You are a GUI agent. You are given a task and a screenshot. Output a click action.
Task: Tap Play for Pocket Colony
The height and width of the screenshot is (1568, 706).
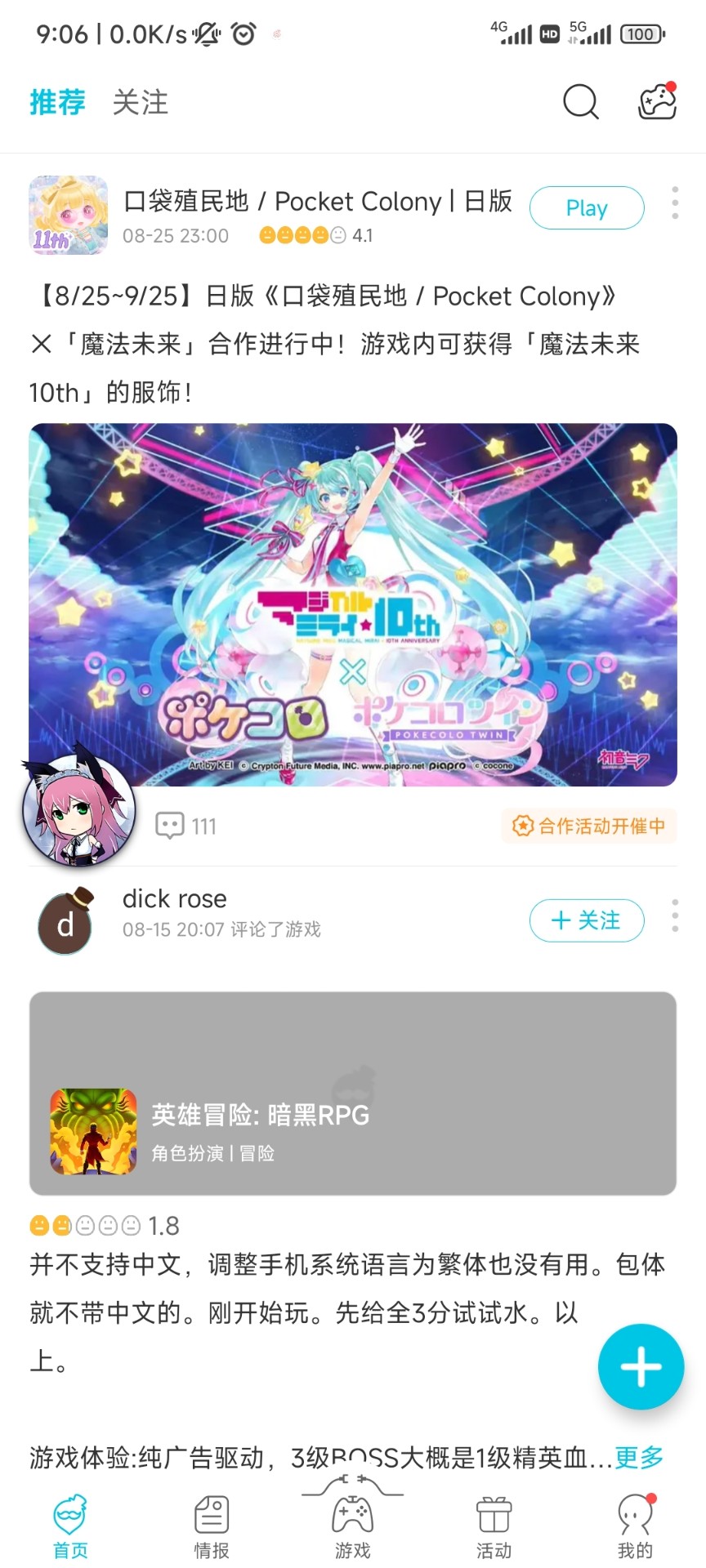(x=587, y=208)
